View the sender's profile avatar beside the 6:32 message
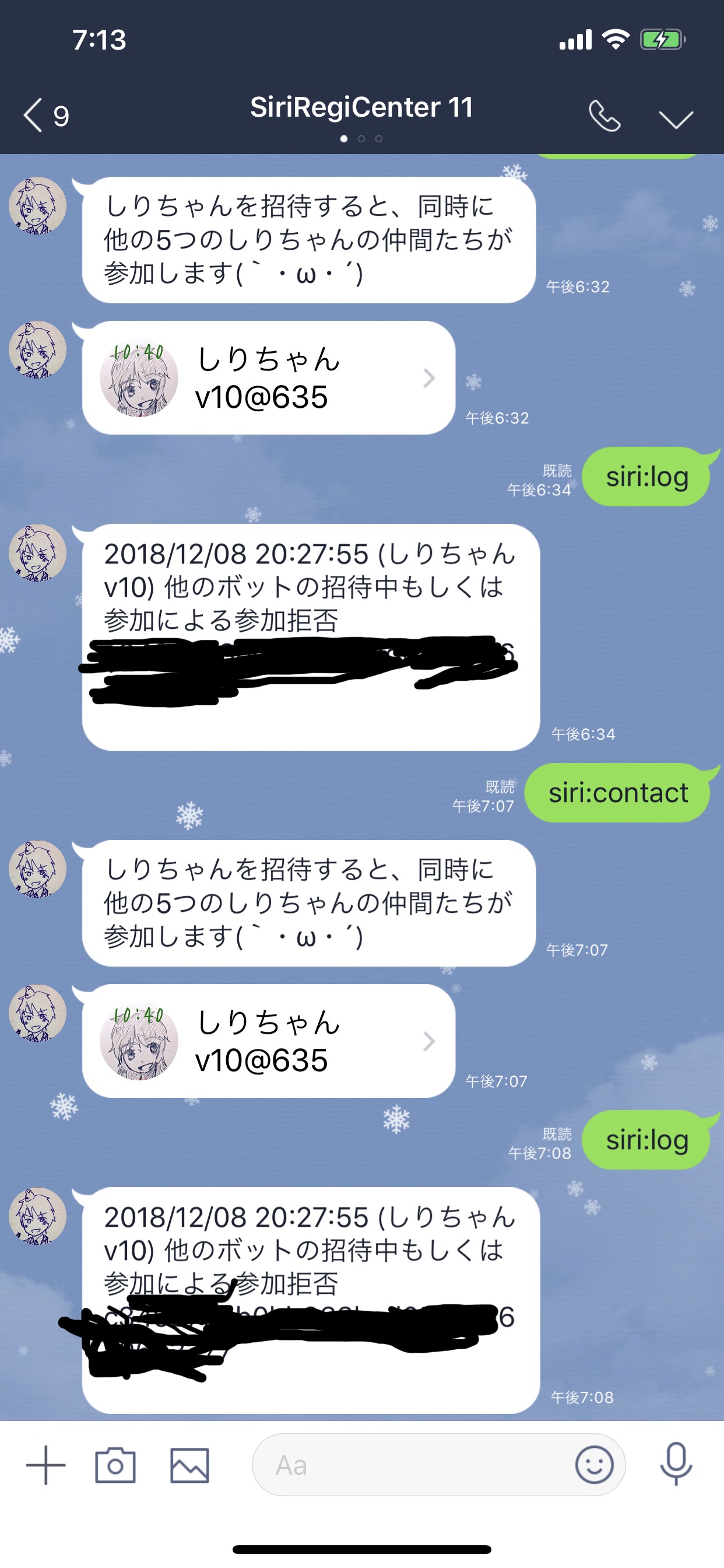Viewport: 724px width, 1568px height. tap(37, 206)
